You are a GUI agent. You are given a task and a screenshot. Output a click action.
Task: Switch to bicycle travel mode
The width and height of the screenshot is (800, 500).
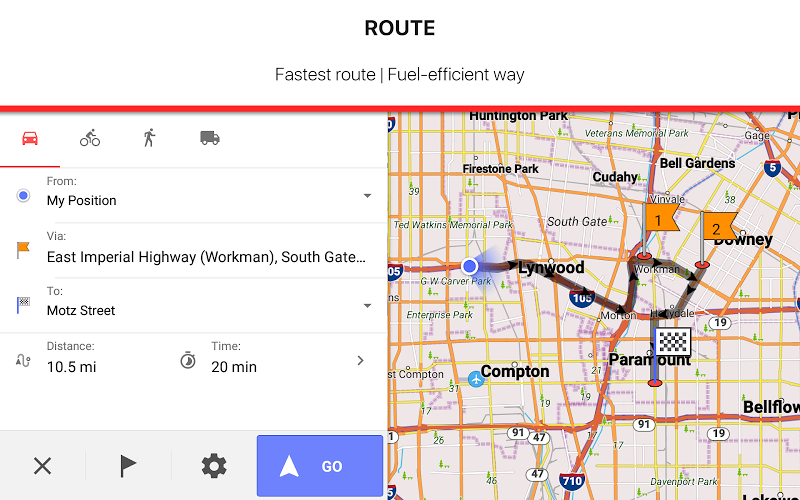tap(90, 138)
